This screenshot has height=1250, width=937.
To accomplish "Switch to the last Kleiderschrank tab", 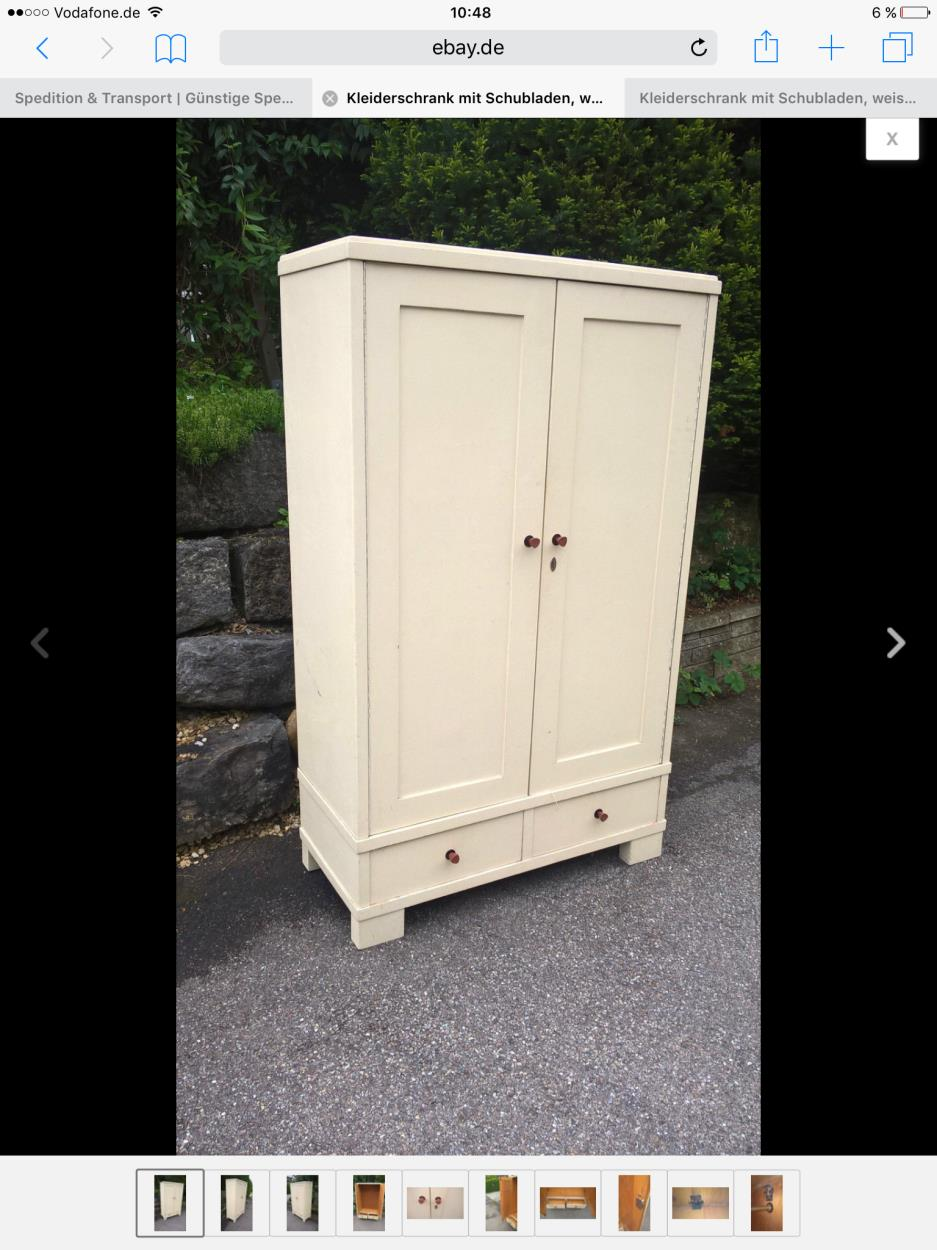I will pyautogui.click(x=777, y=98).
